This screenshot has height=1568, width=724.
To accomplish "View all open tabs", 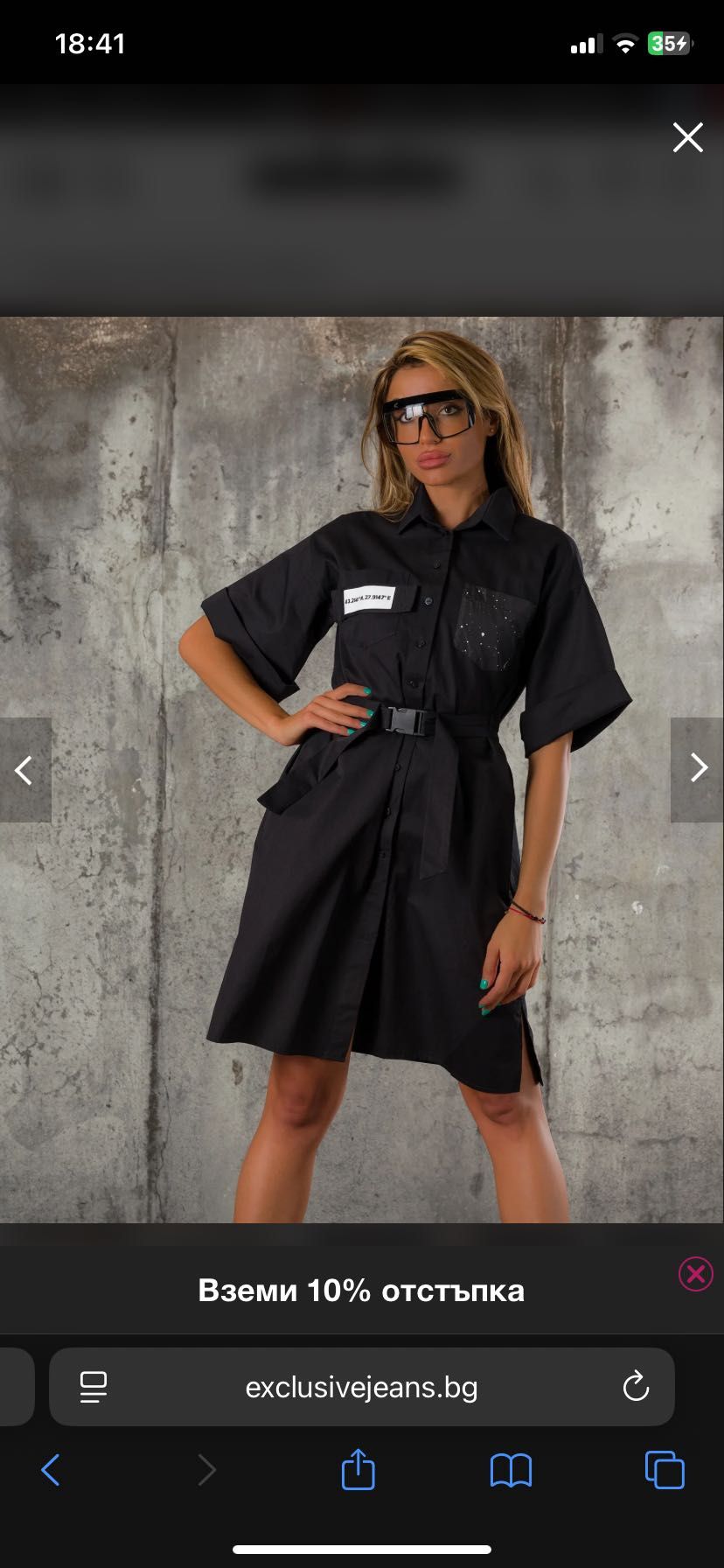I will point(664,1470).
